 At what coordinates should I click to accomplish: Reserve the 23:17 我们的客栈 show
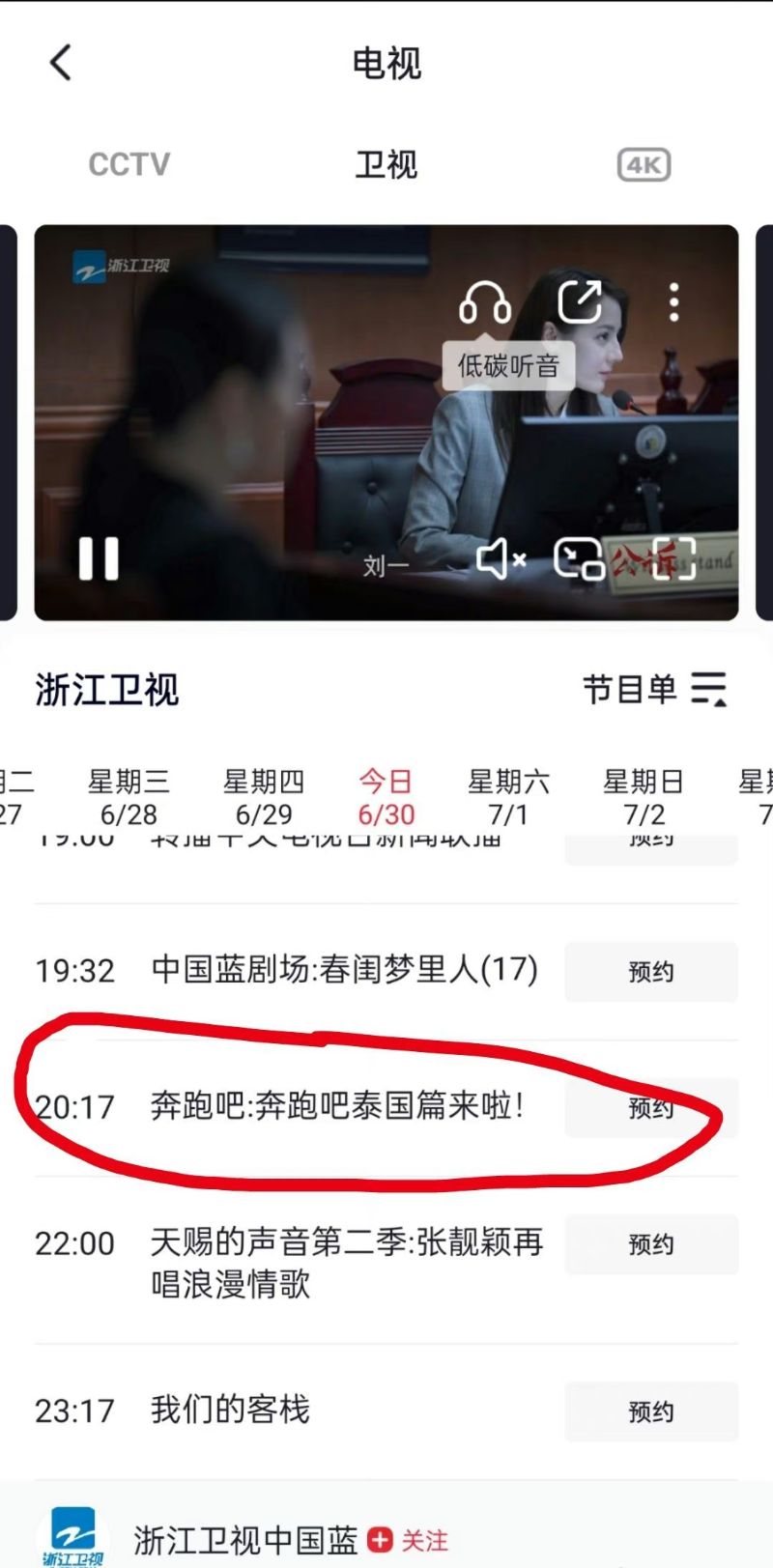(650, 1411)
